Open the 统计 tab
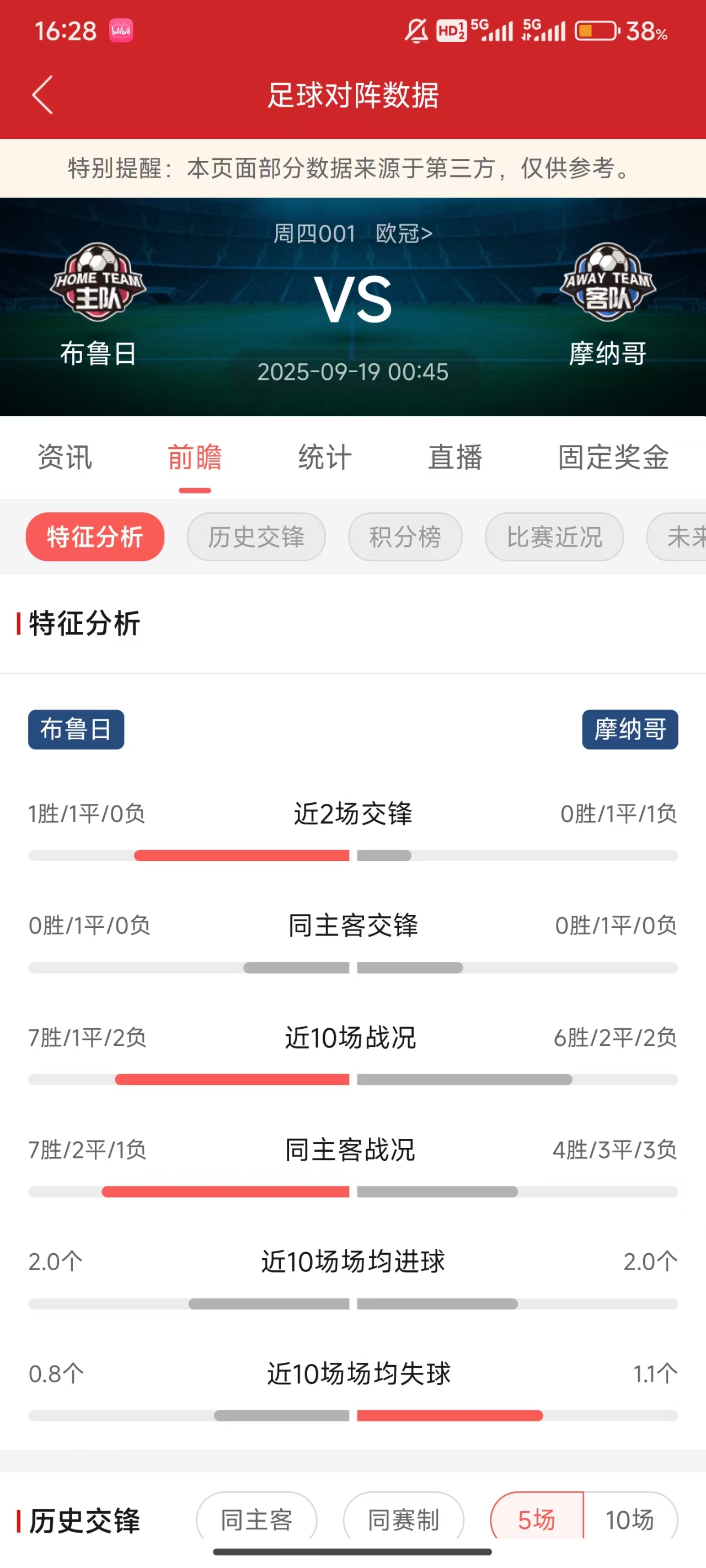This screenshot has width=706, height=1568. pyautogui.click(x=325, y=457)
